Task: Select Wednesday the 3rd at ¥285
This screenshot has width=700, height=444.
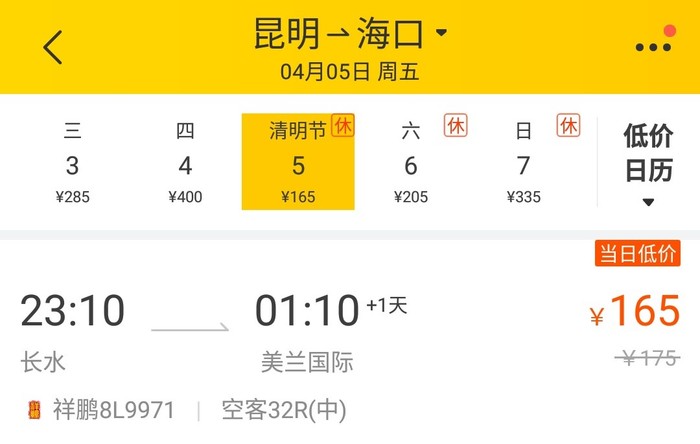Action: click(x=72, y=162)
